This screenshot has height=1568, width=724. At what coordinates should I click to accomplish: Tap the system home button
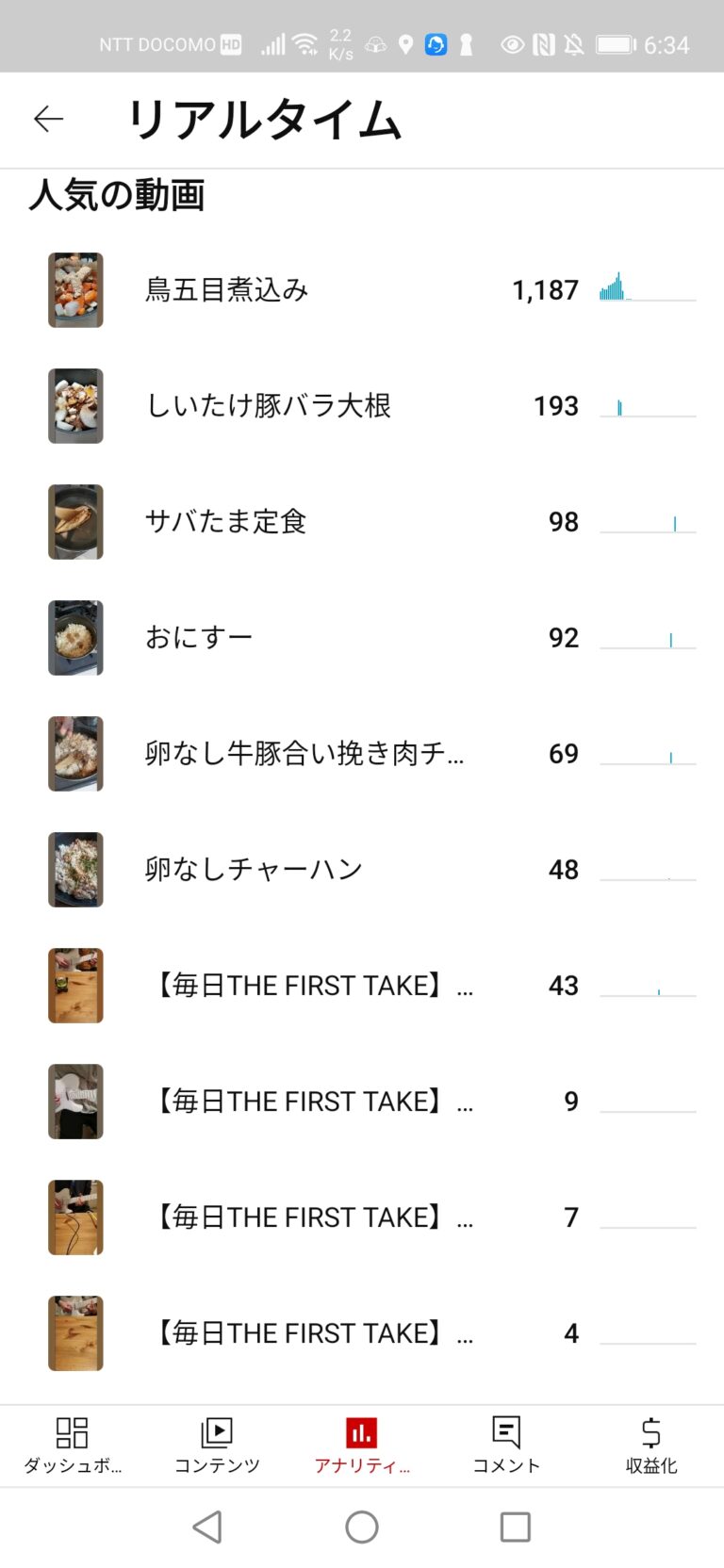tap(362, 1527)
